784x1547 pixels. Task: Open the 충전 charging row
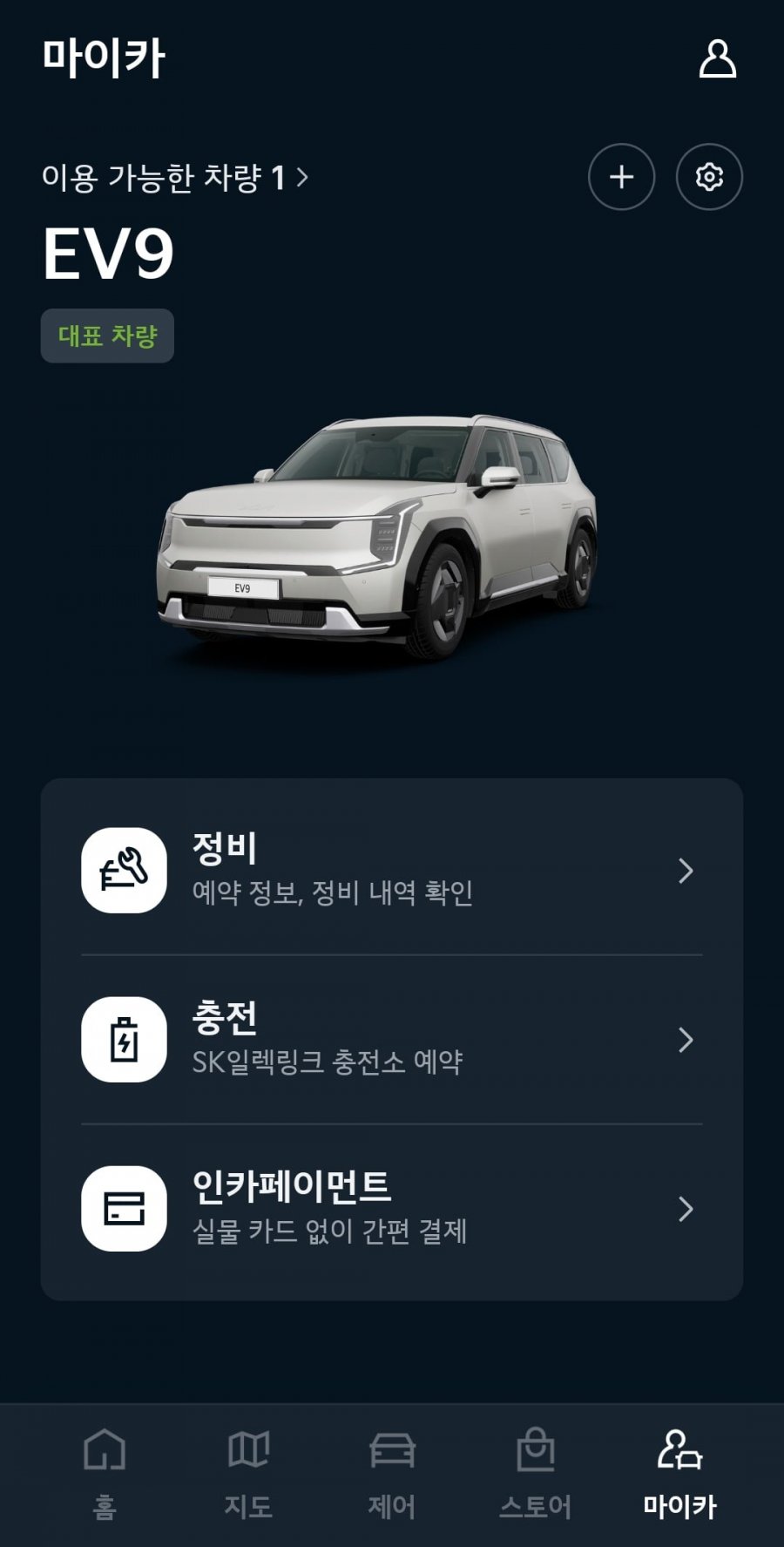tap(391, 1039)
